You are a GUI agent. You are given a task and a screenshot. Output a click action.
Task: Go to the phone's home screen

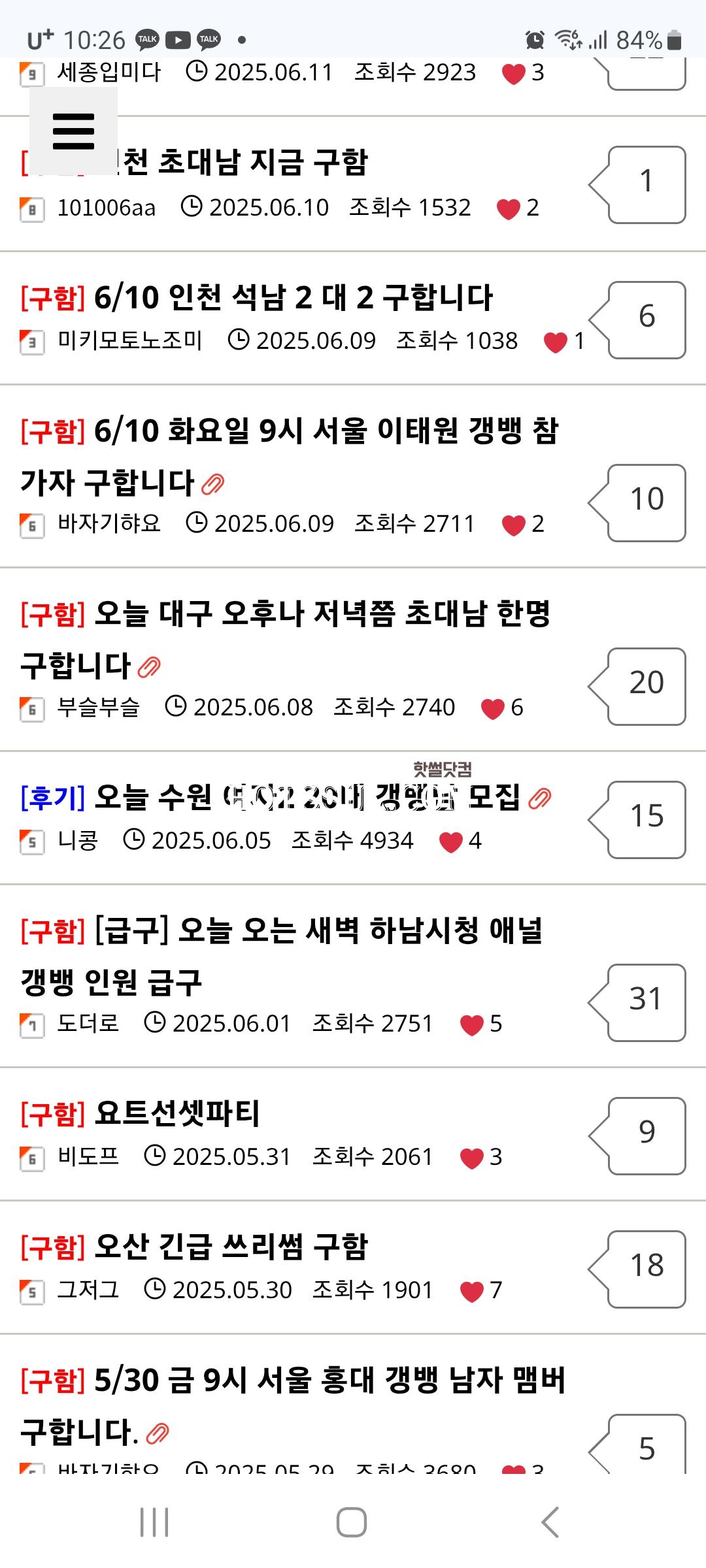[x=352, y=1522]
